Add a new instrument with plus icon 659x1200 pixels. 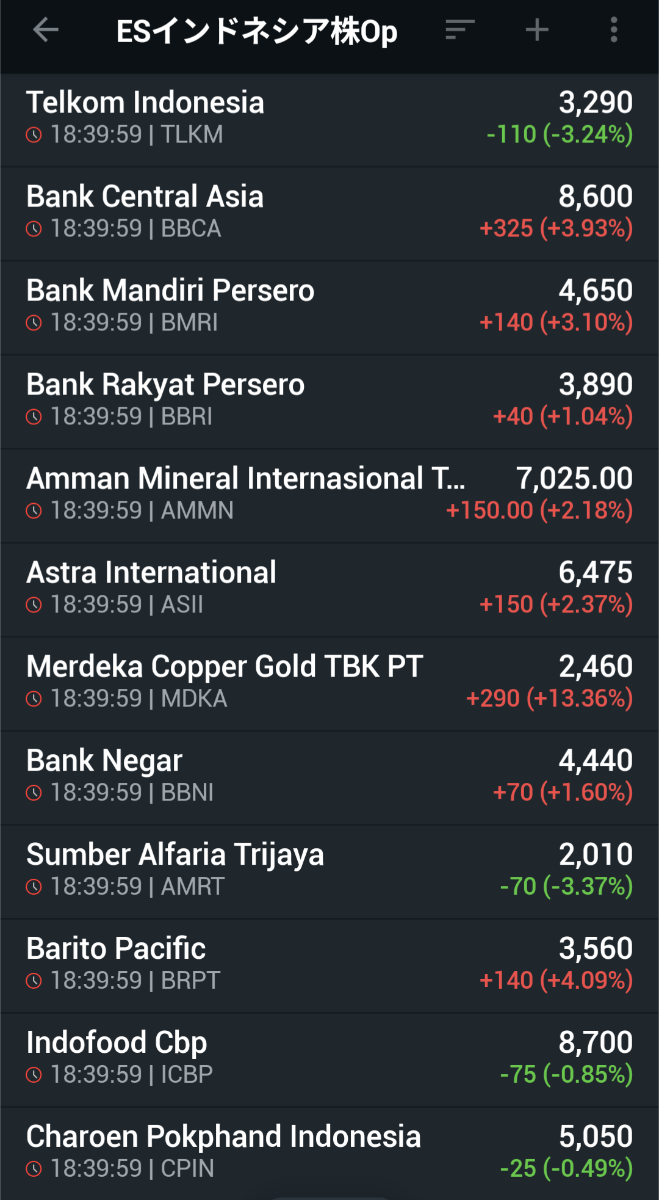[x=537, y=31]
